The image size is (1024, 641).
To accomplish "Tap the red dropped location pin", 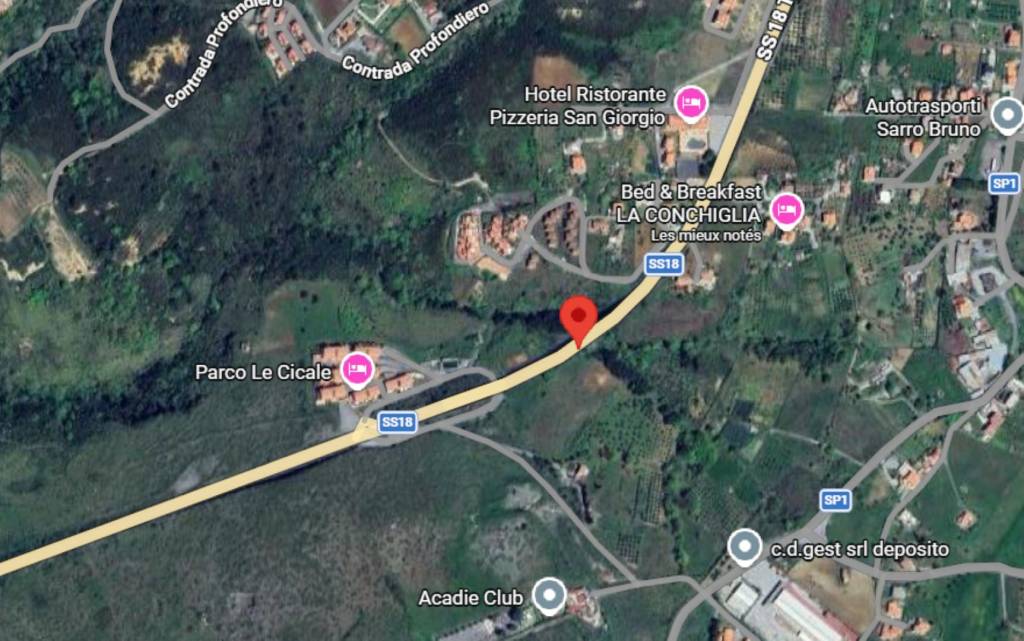I will [x=578, y=318].
